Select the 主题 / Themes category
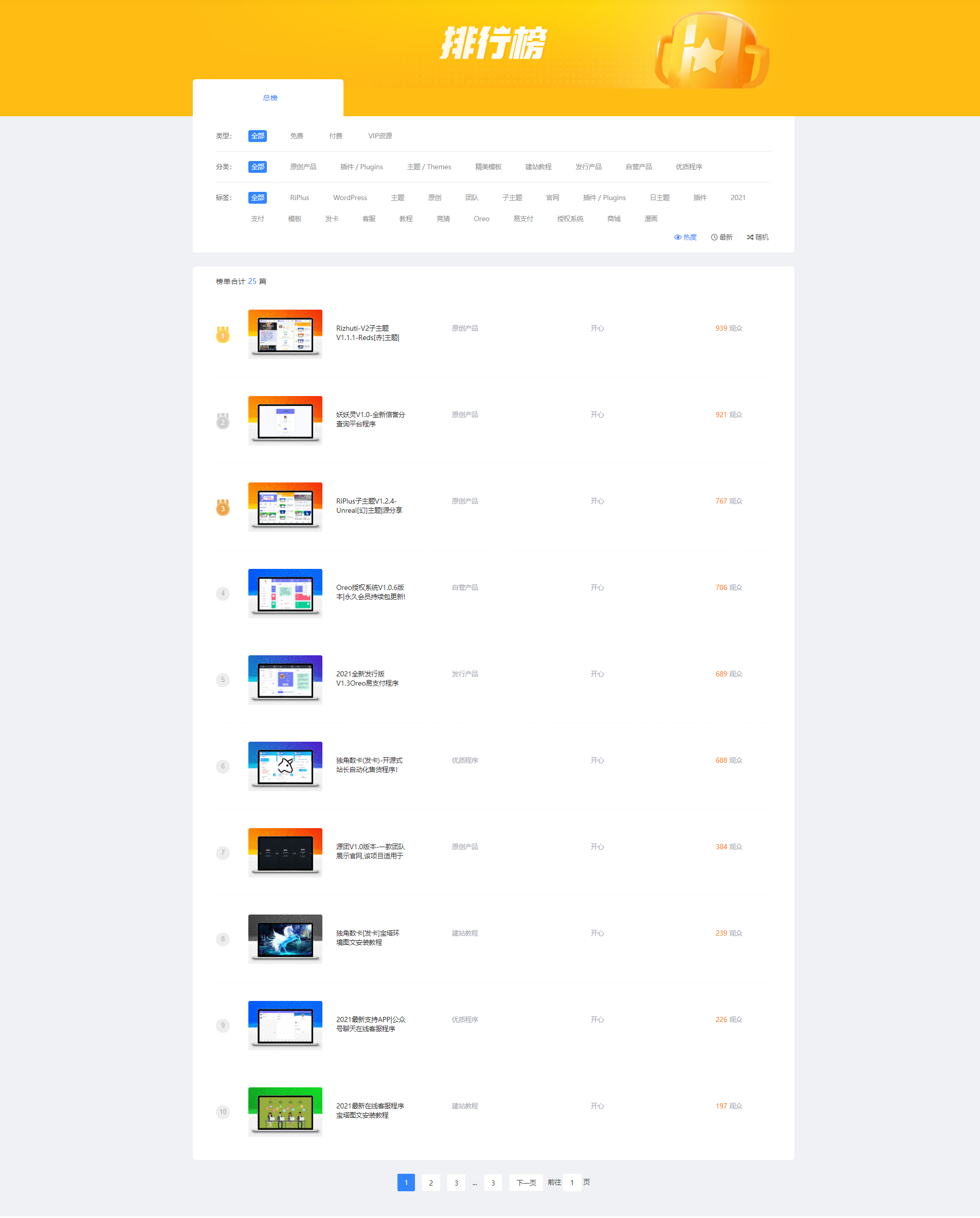The image size is (980, 1218). pos(429,167)
